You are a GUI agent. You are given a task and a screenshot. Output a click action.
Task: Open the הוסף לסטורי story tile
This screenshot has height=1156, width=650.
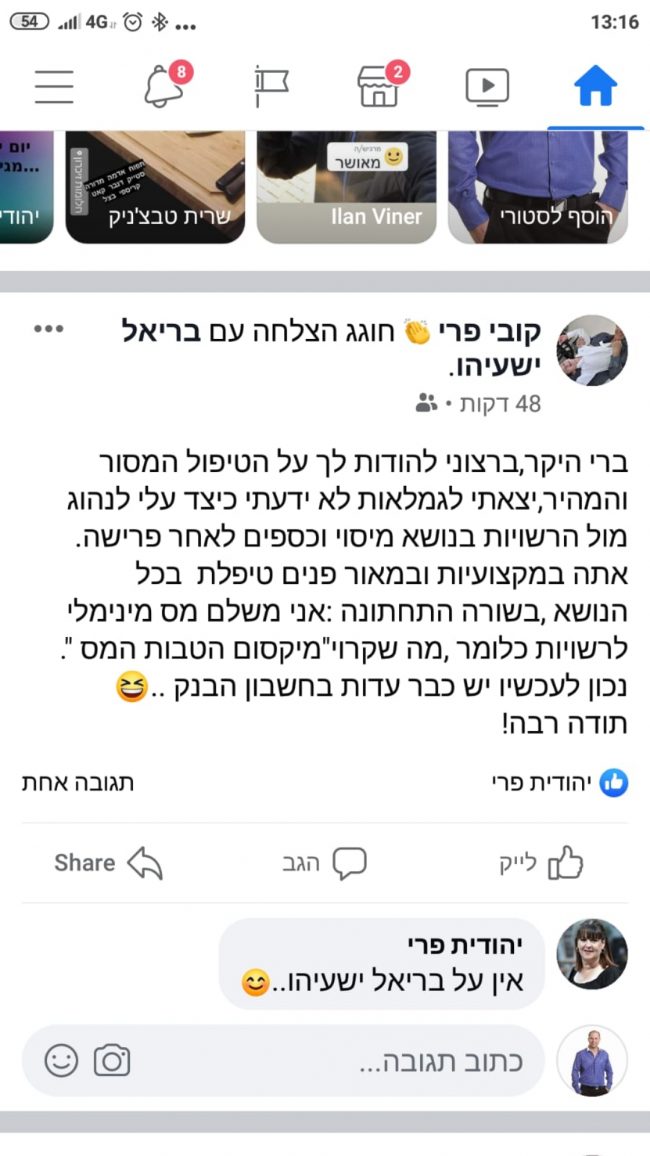pos(537,187)
